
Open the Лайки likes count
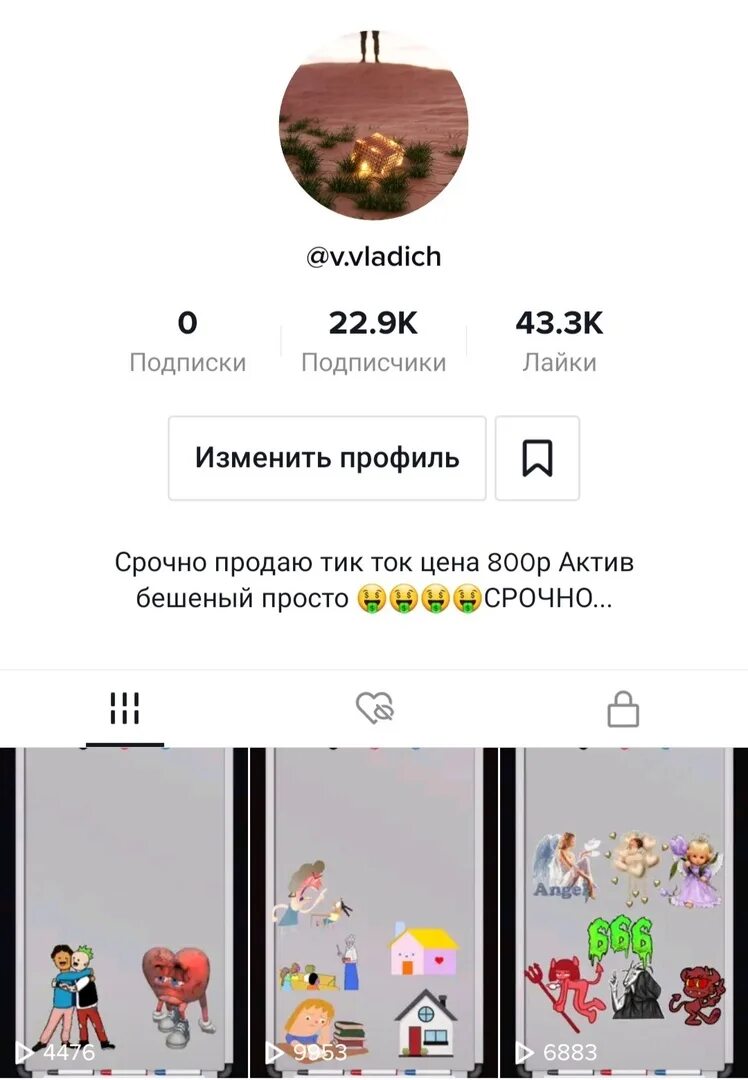(559, 342)
